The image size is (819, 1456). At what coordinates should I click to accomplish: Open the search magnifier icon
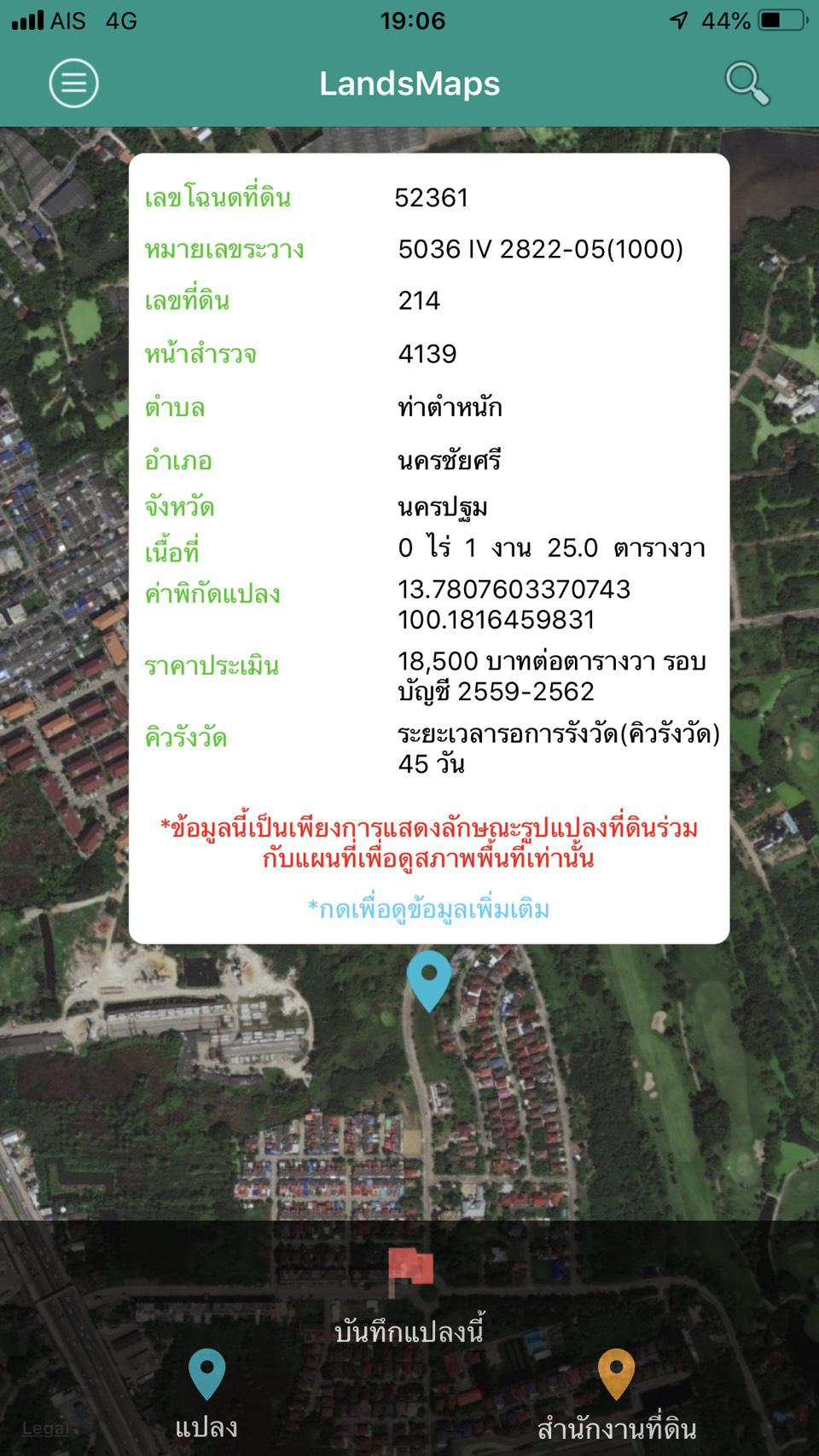tap(746, 84)
